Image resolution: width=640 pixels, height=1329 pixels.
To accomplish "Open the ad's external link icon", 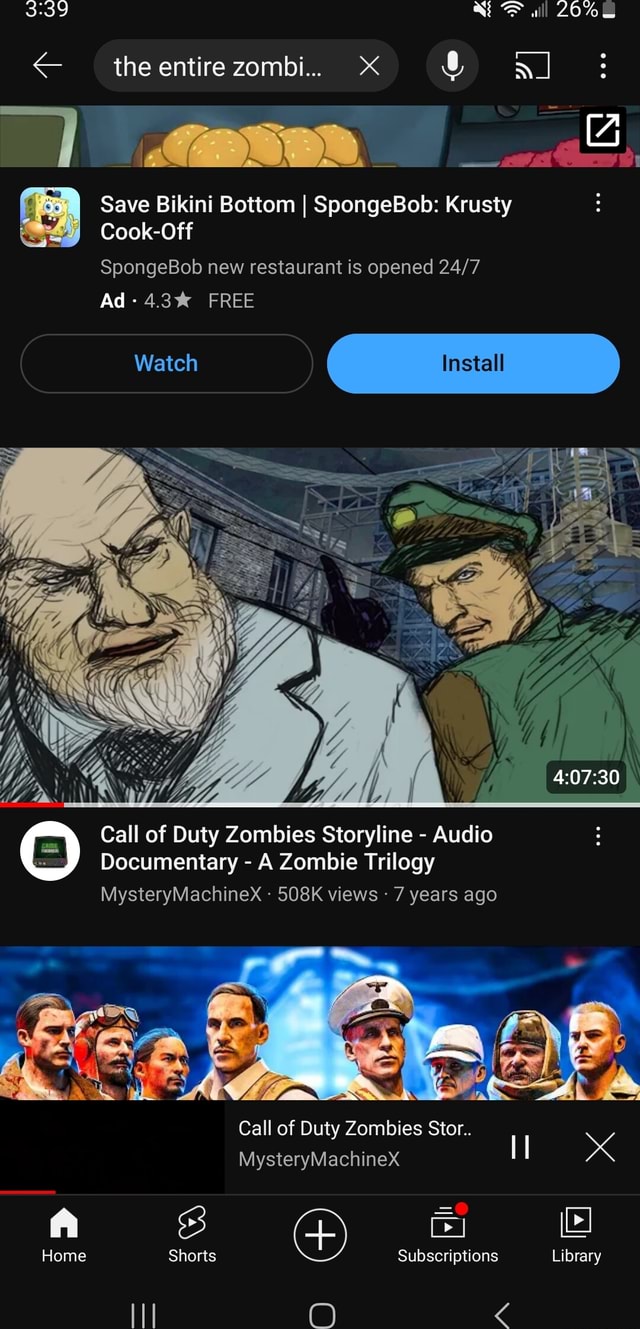I will [x=603, y=129].
